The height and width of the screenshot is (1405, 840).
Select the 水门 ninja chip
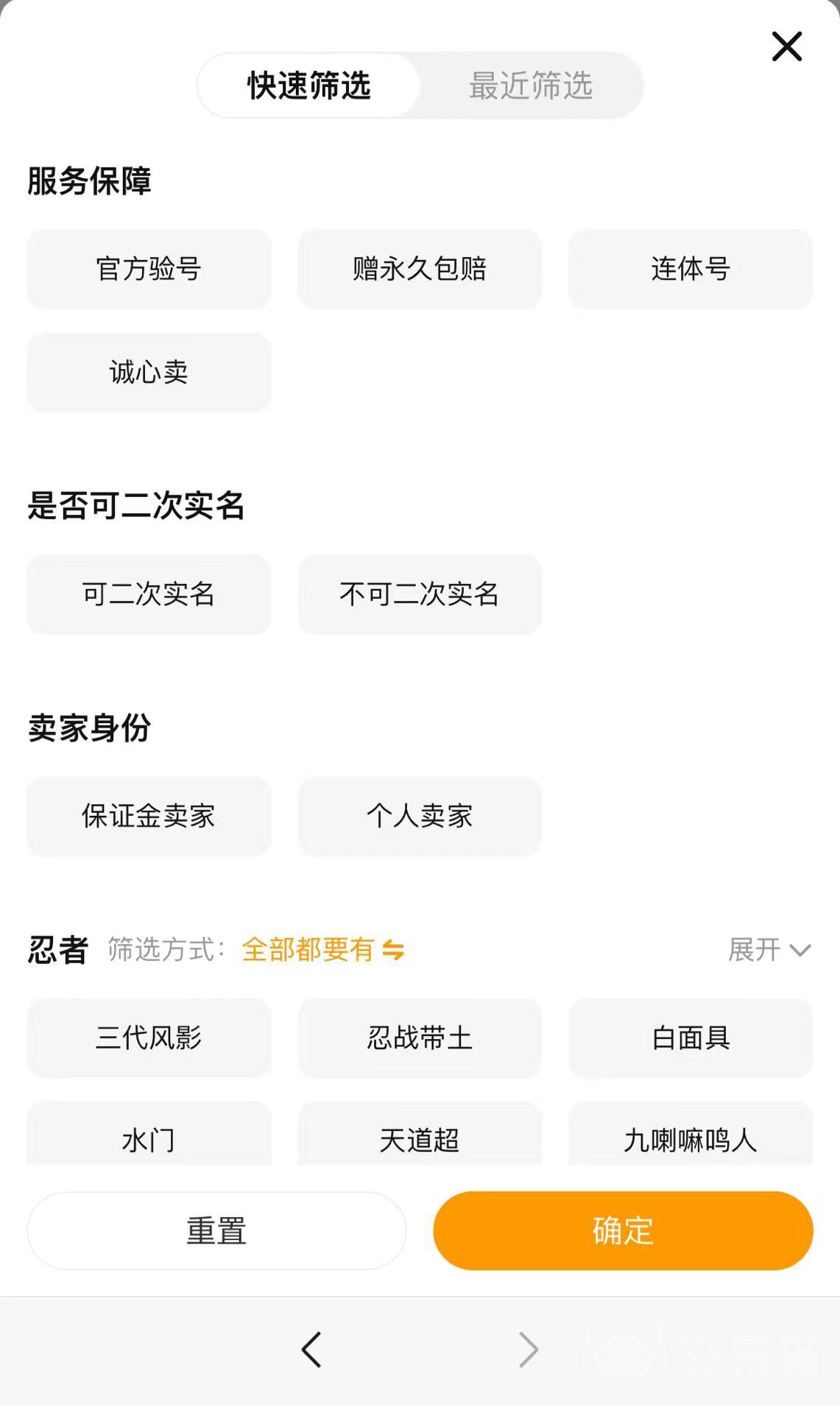pos(149,1138)
